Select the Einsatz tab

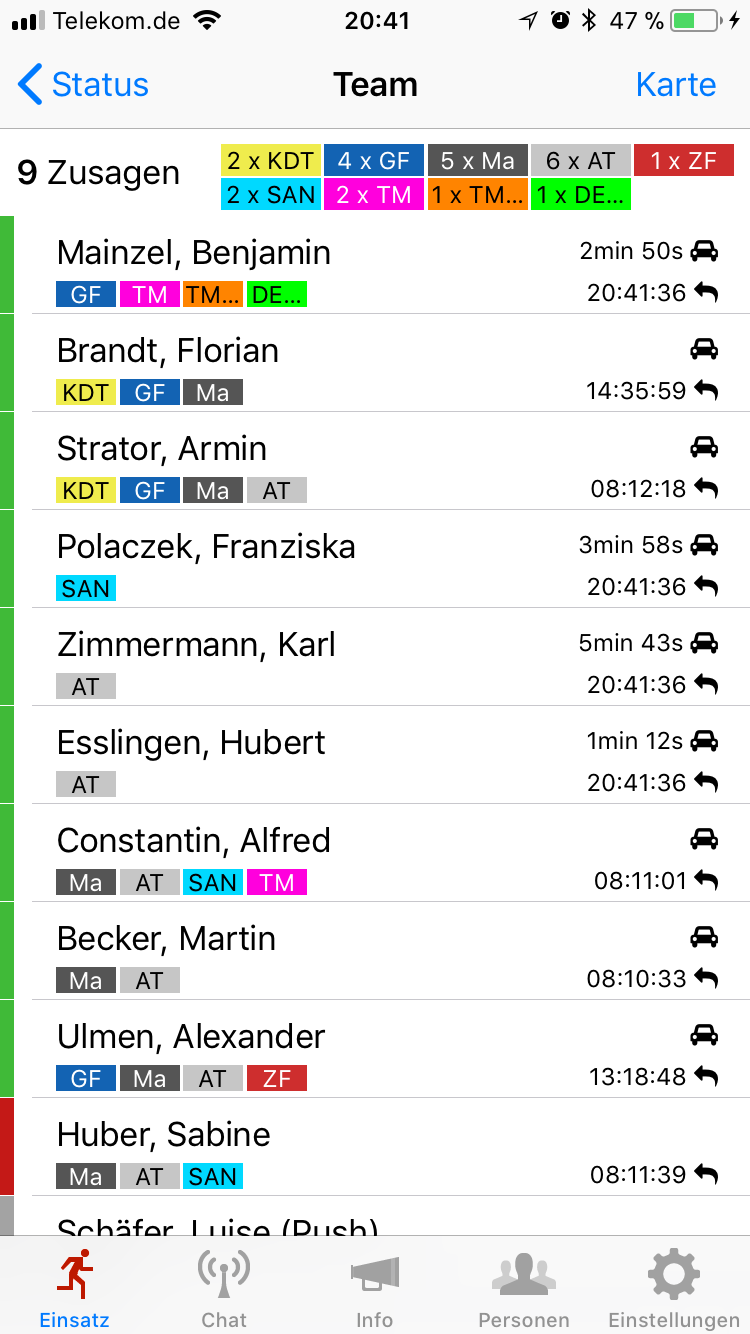pyautogui.click(x=75, y=1288)
